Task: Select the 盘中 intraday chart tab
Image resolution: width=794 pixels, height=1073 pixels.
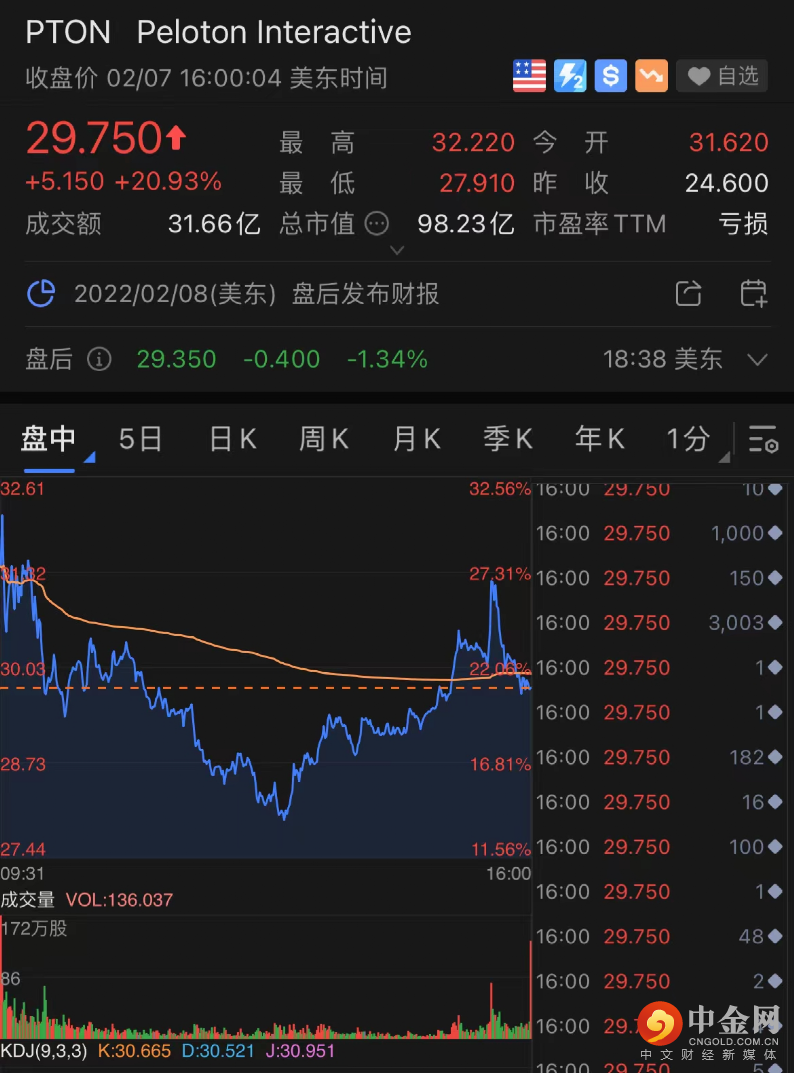Action: pos(49,438)
